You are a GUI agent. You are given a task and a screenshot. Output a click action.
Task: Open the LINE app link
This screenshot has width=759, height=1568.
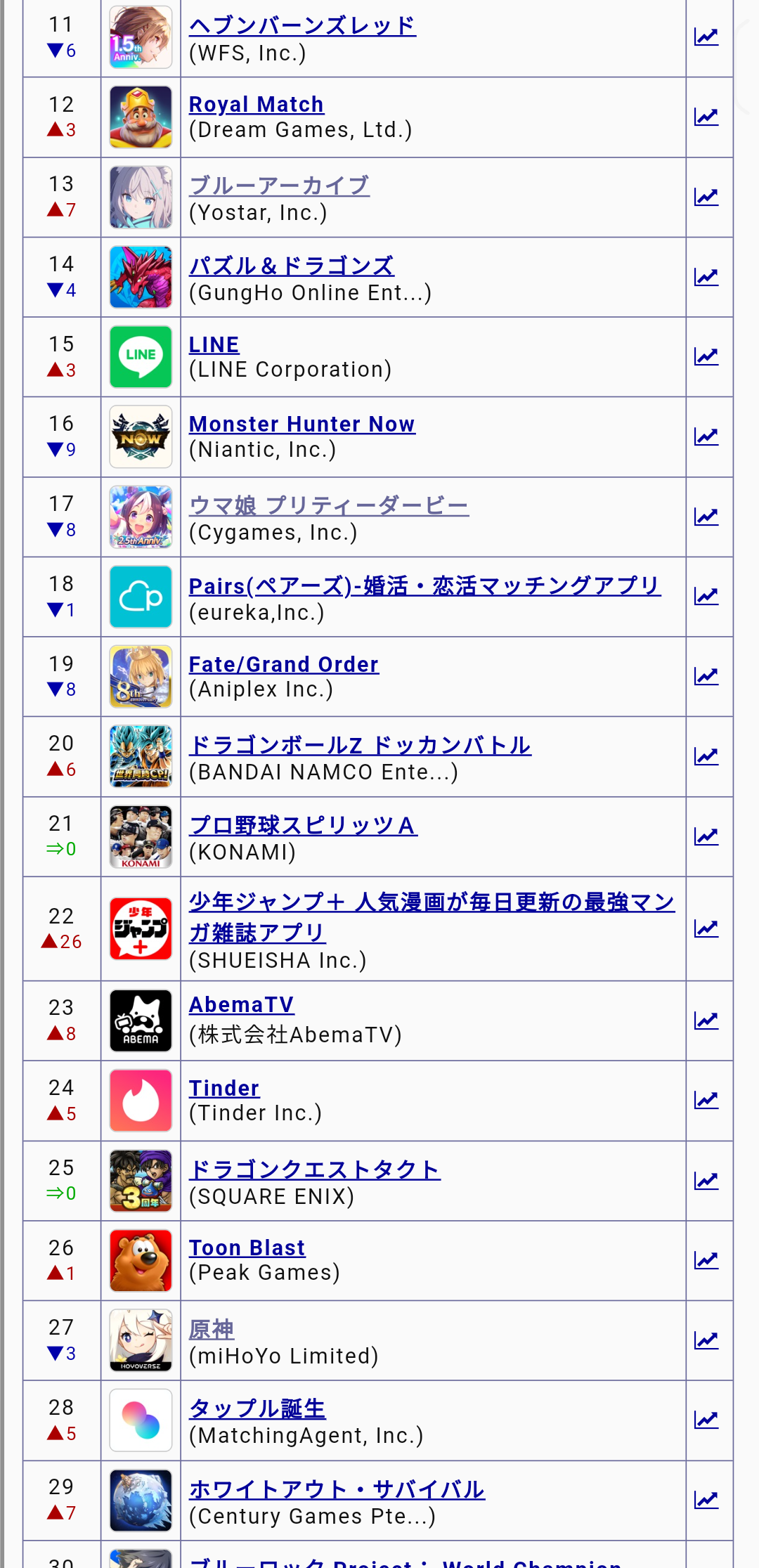pyautogui.click(x=214, y=344)
